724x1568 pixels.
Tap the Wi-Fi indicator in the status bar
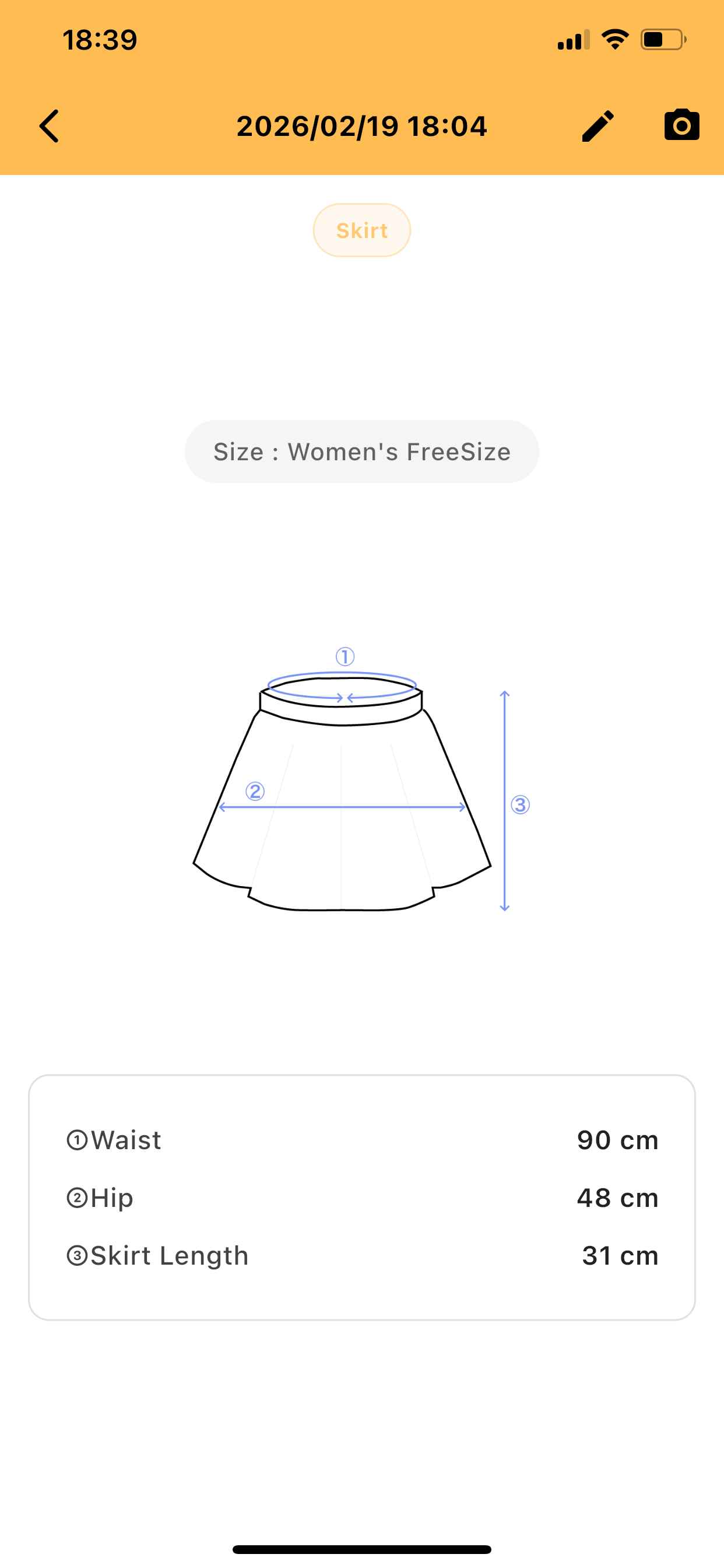[x=615, y=38]
